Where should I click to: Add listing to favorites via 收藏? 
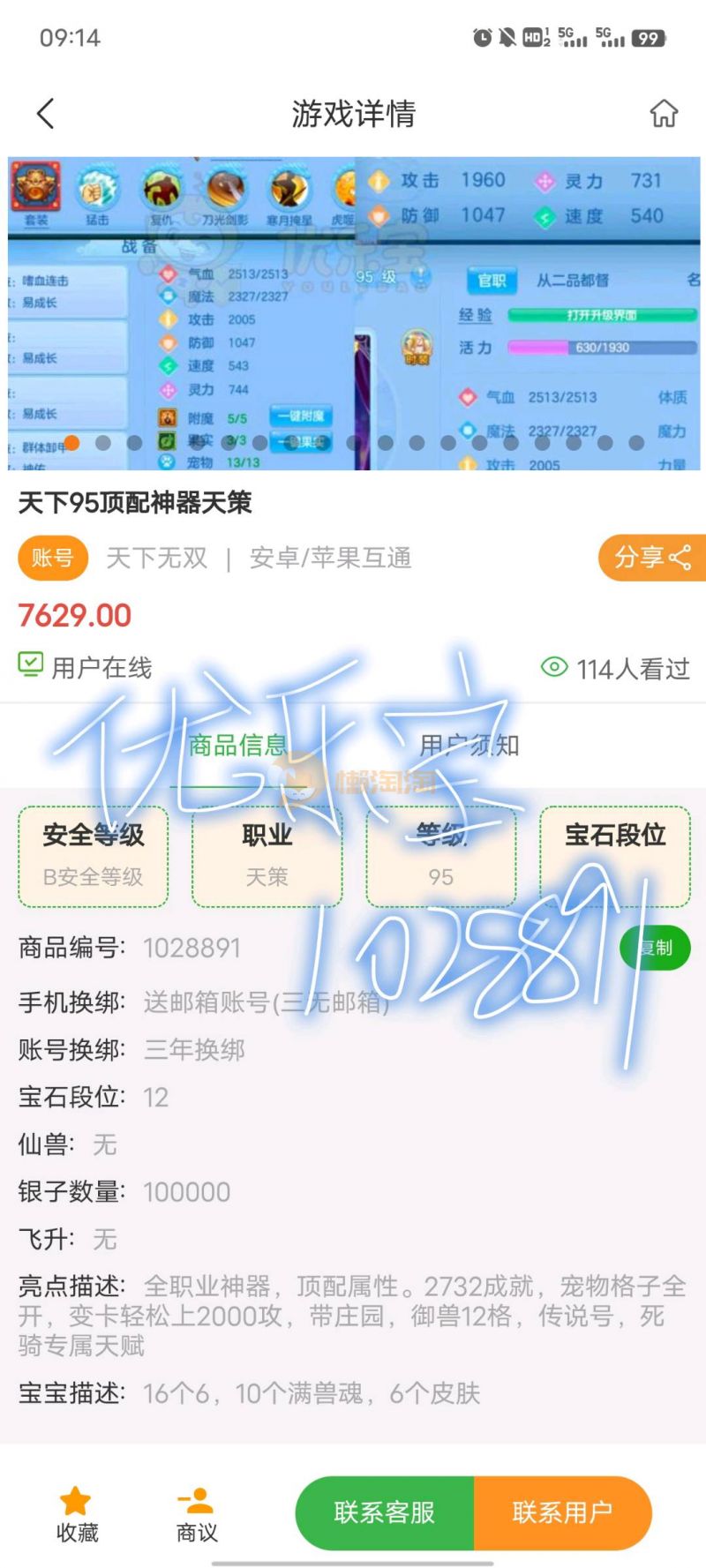click(76, 1514)
